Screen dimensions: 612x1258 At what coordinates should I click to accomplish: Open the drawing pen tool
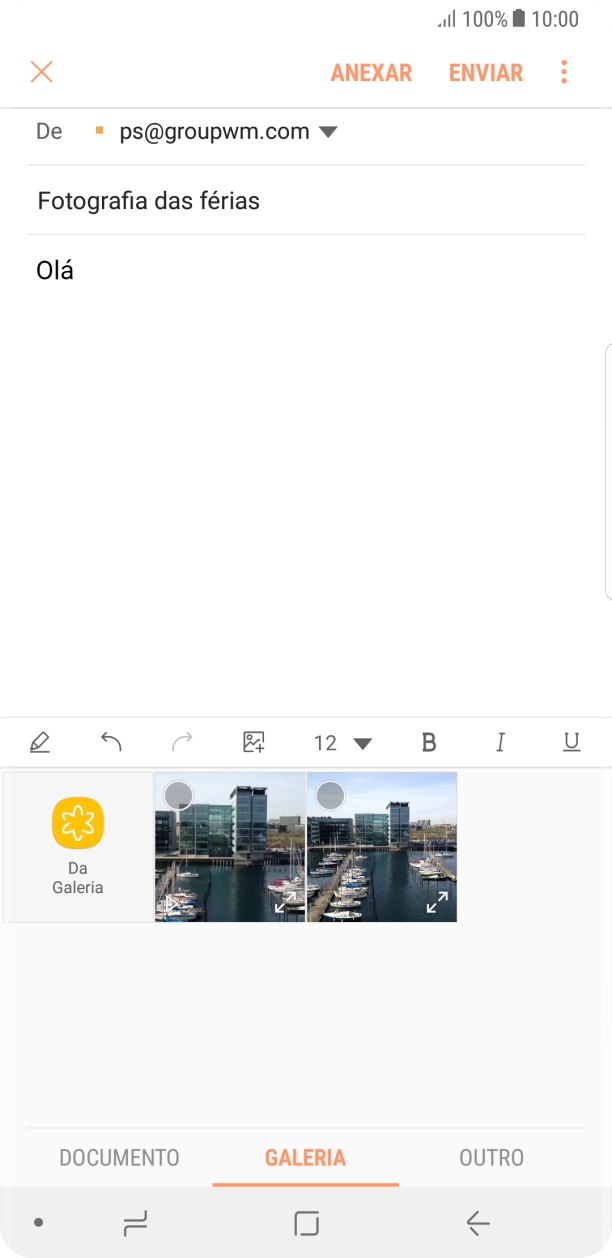pos(40,742)
